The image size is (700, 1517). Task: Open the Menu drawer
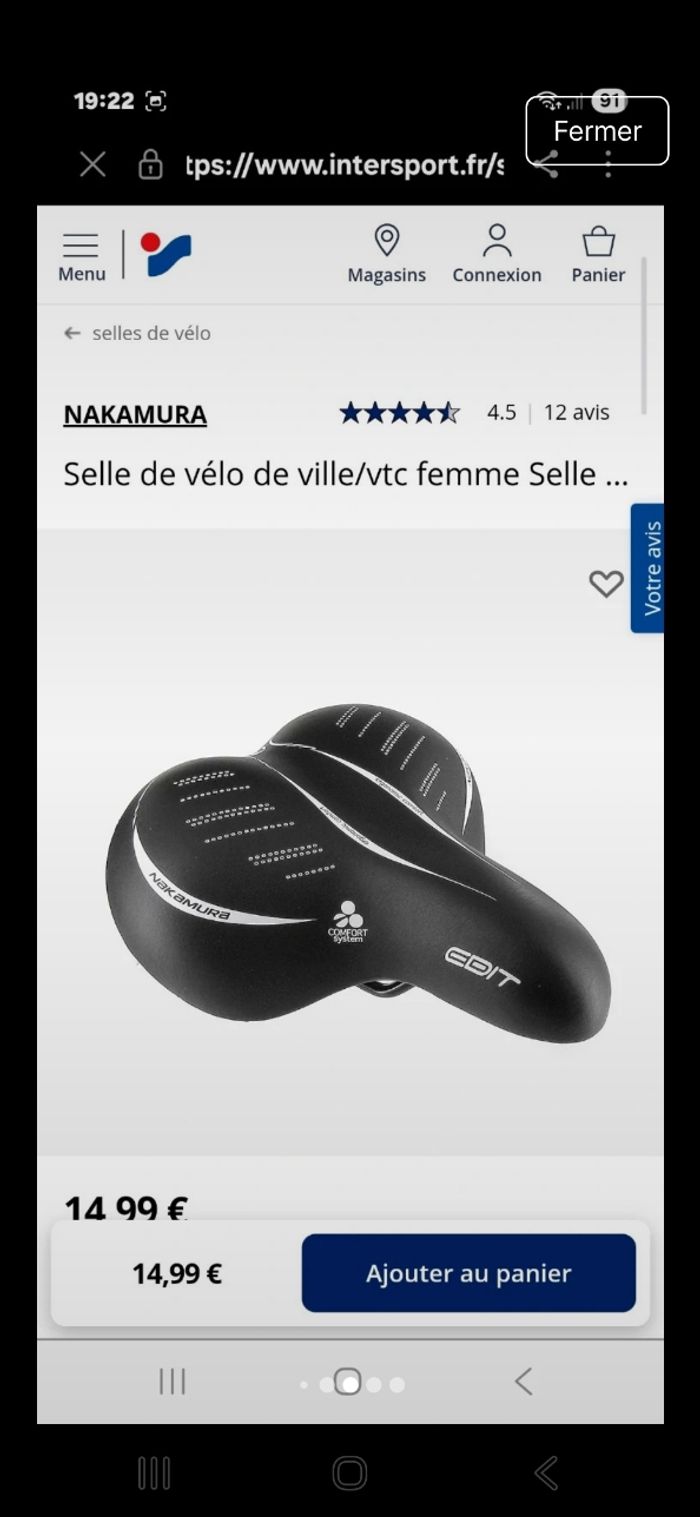click(81, 257)
